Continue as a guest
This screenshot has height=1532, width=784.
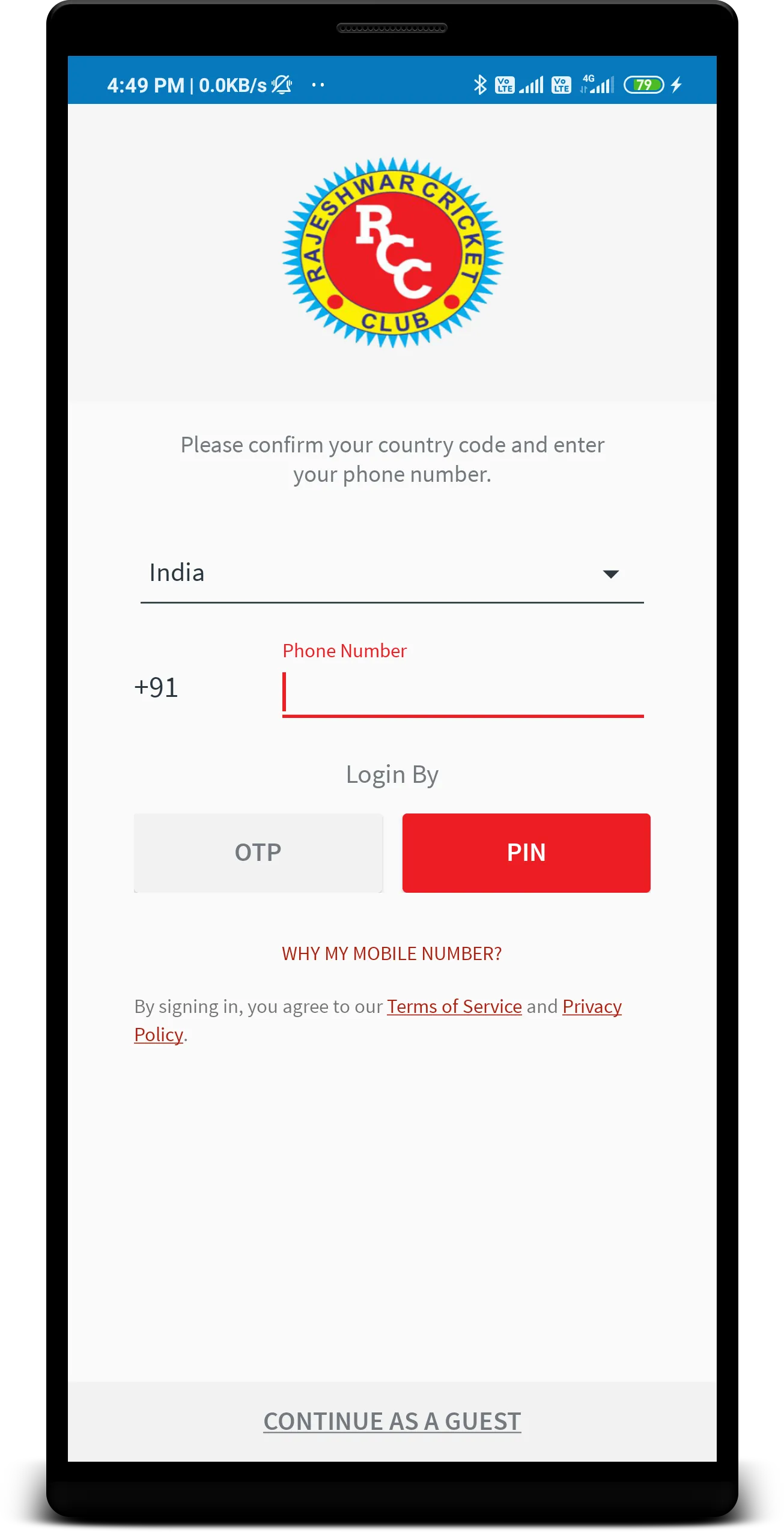392,1421
